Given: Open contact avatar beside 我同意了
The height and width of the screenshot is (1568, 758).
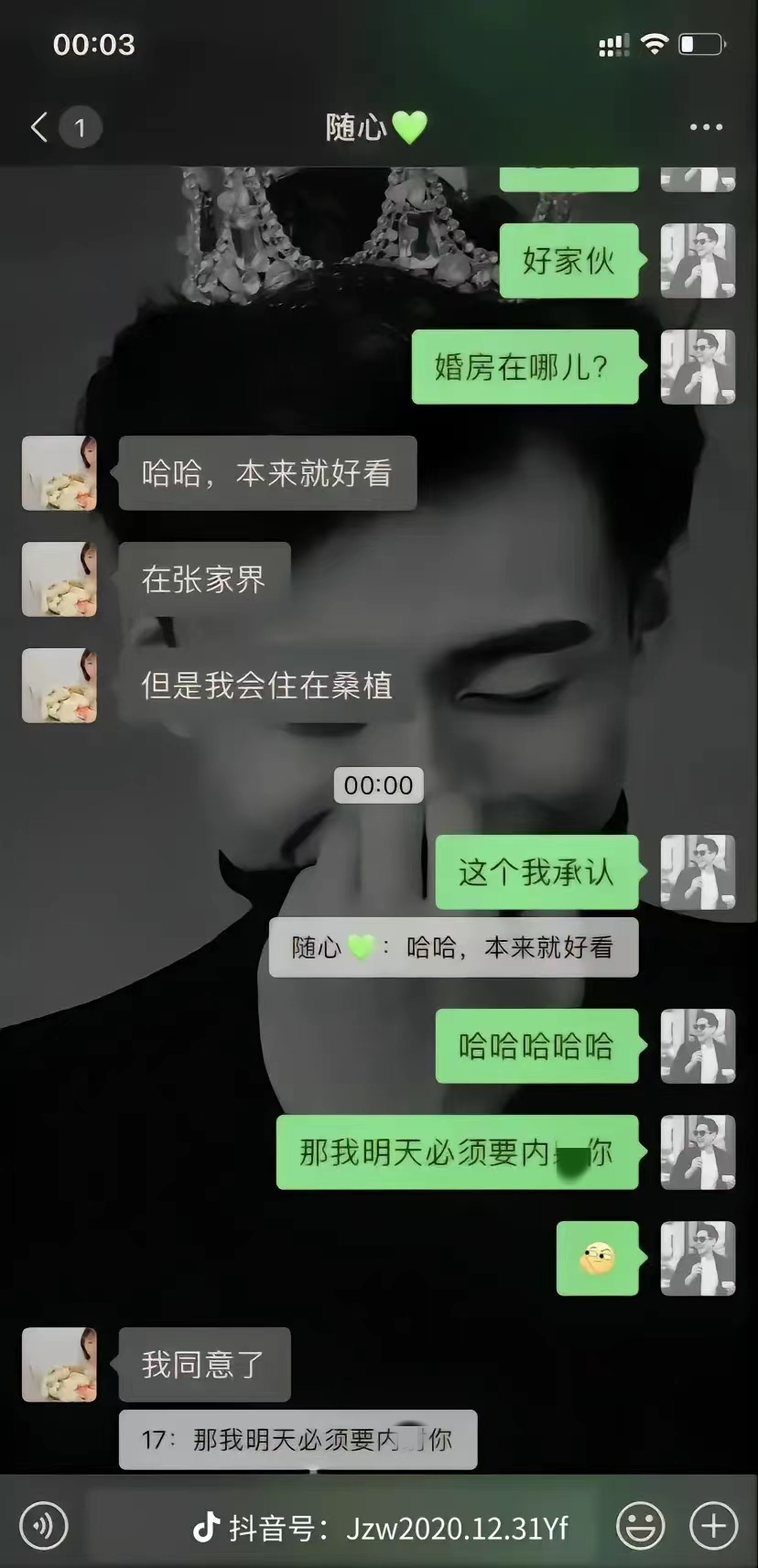Looking at the screenshot, I should click(60, 1365).
